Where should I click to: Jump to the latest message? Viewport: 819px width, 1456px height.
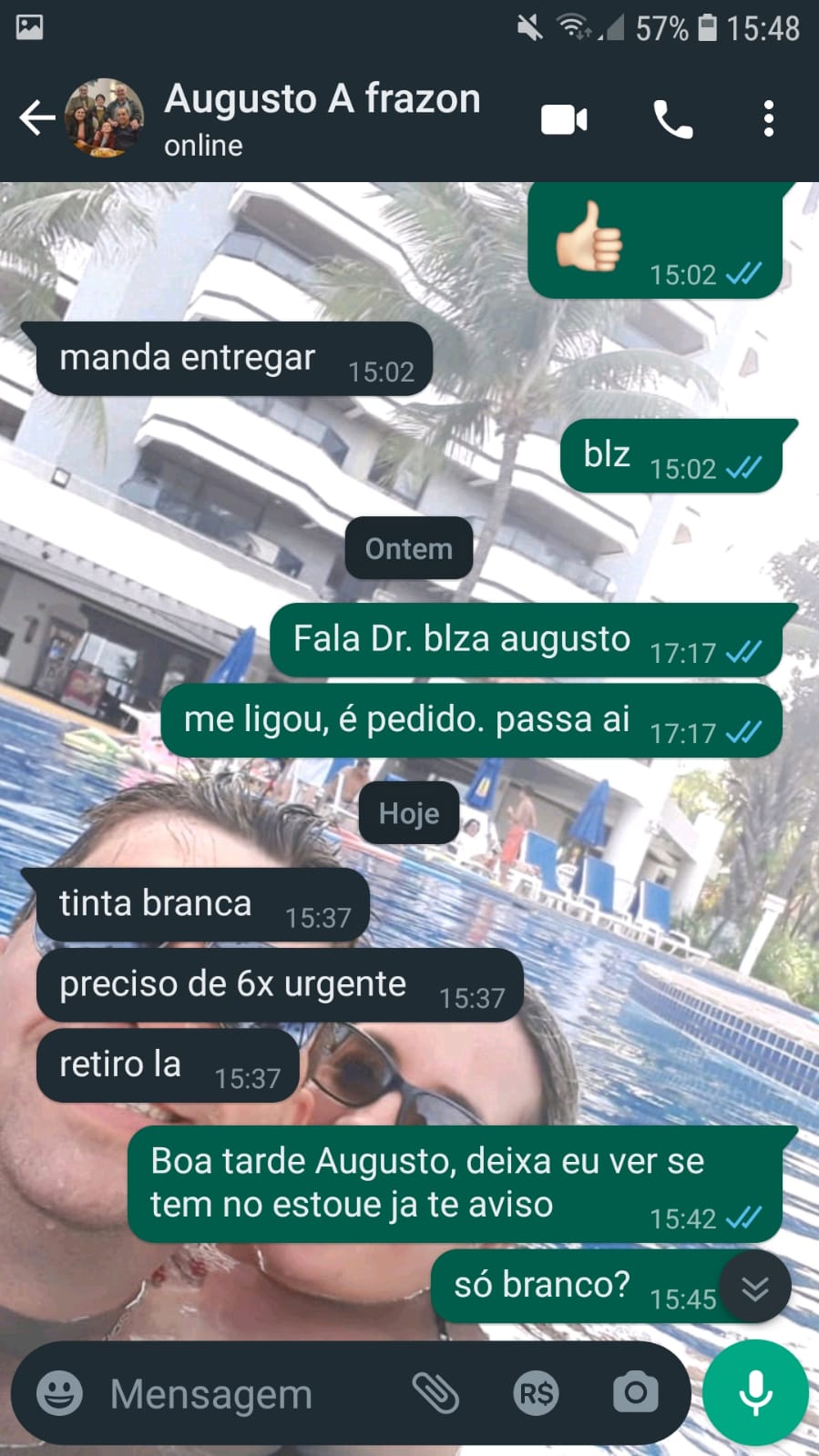coord(754,1287)
